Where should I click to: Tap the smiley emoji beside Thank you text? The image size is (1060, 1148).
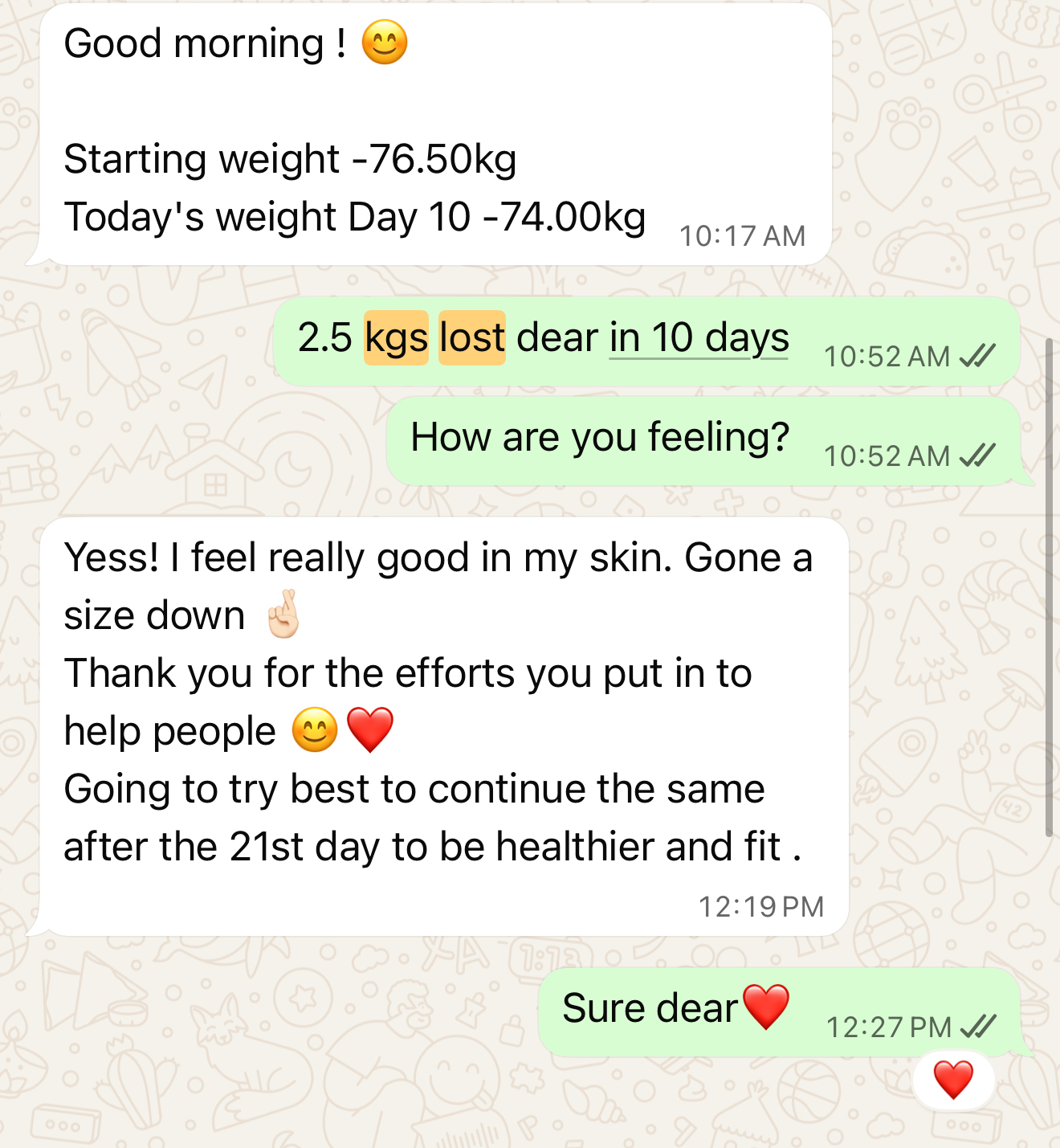point(314,729)
